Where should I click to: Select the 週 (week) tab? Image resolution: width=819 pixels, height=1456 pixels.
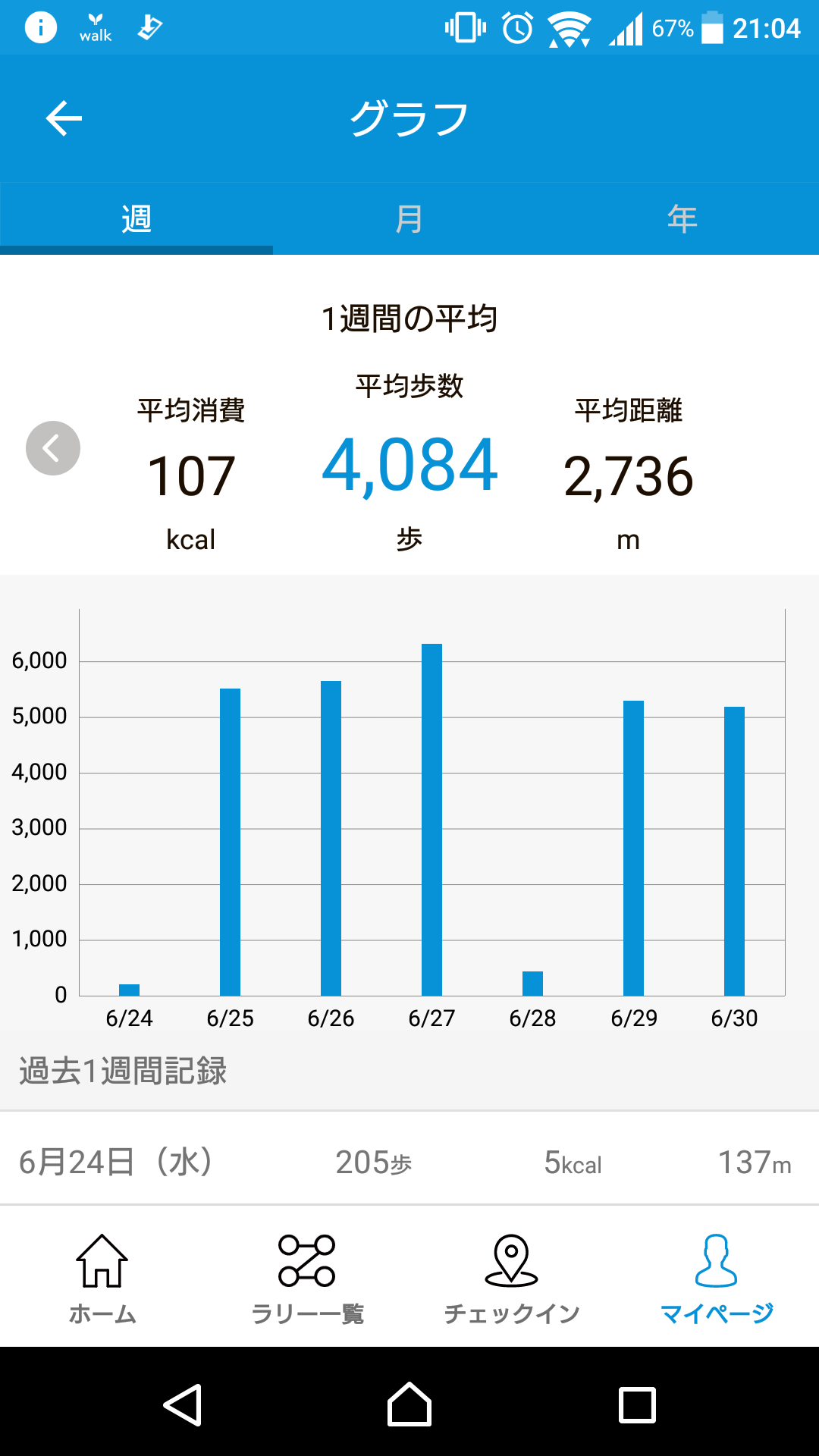[136, 219]
